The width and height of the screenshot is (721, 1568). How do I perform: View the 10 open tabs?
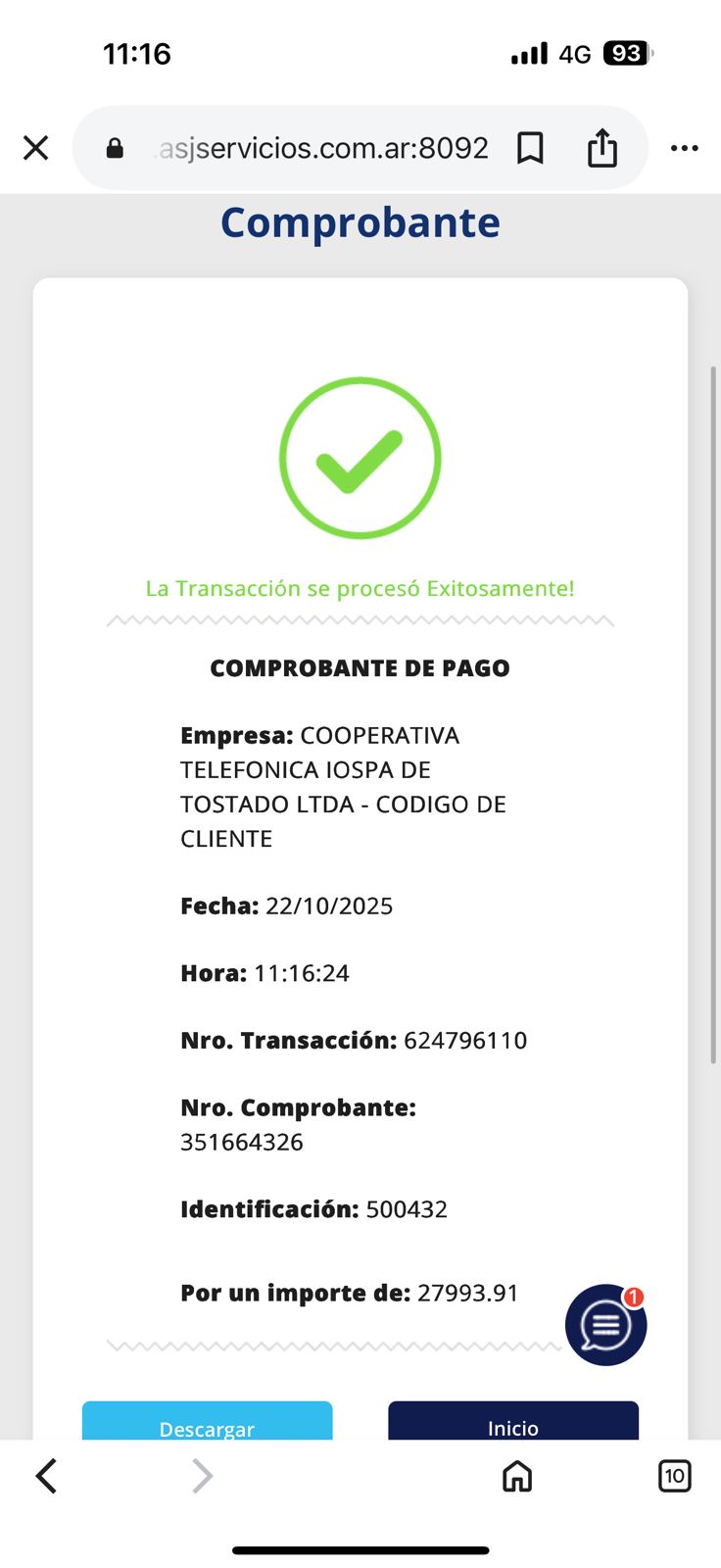pyautogui.click(x=674, y=1475)
